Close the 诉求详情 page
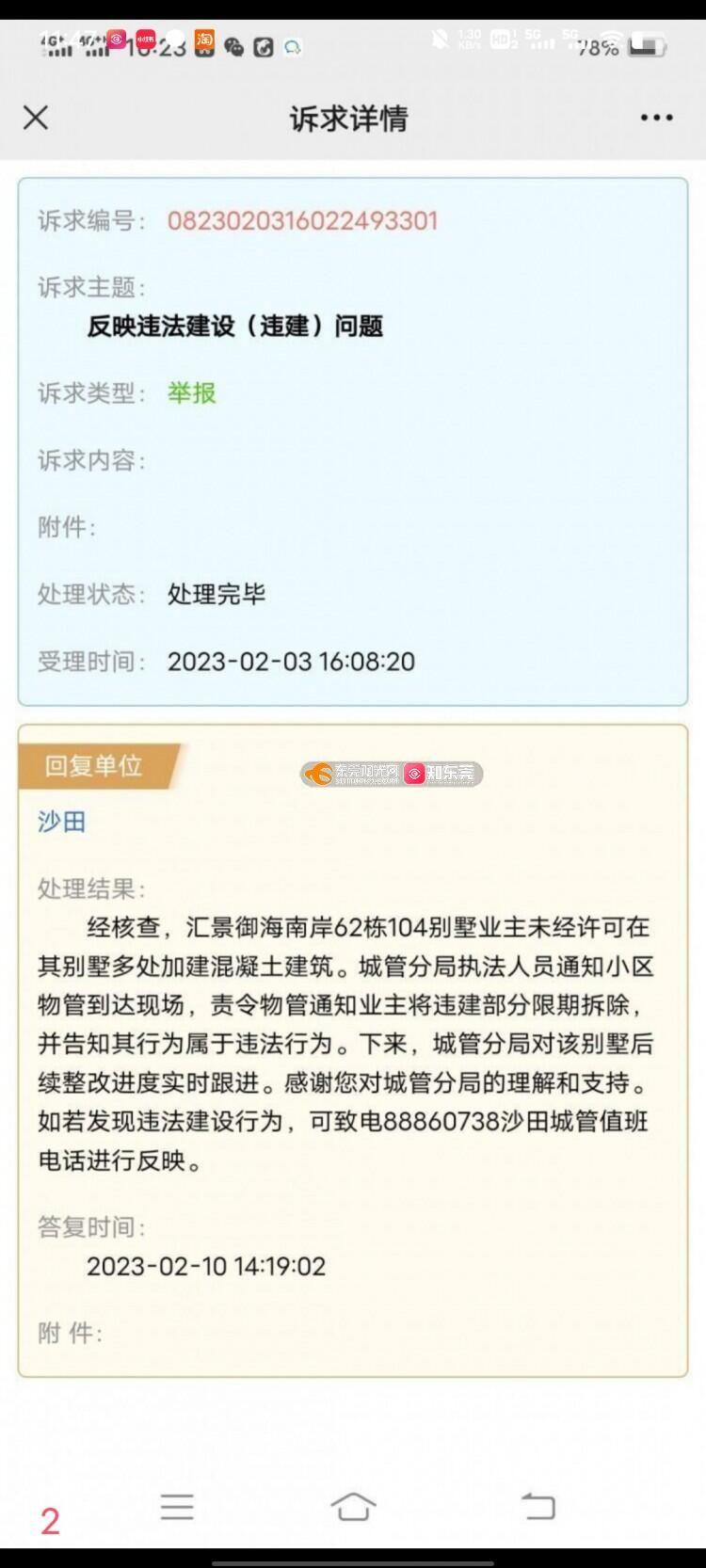Screen dimensions: 706x1568 pyautogui.click(x=36, y=118)
